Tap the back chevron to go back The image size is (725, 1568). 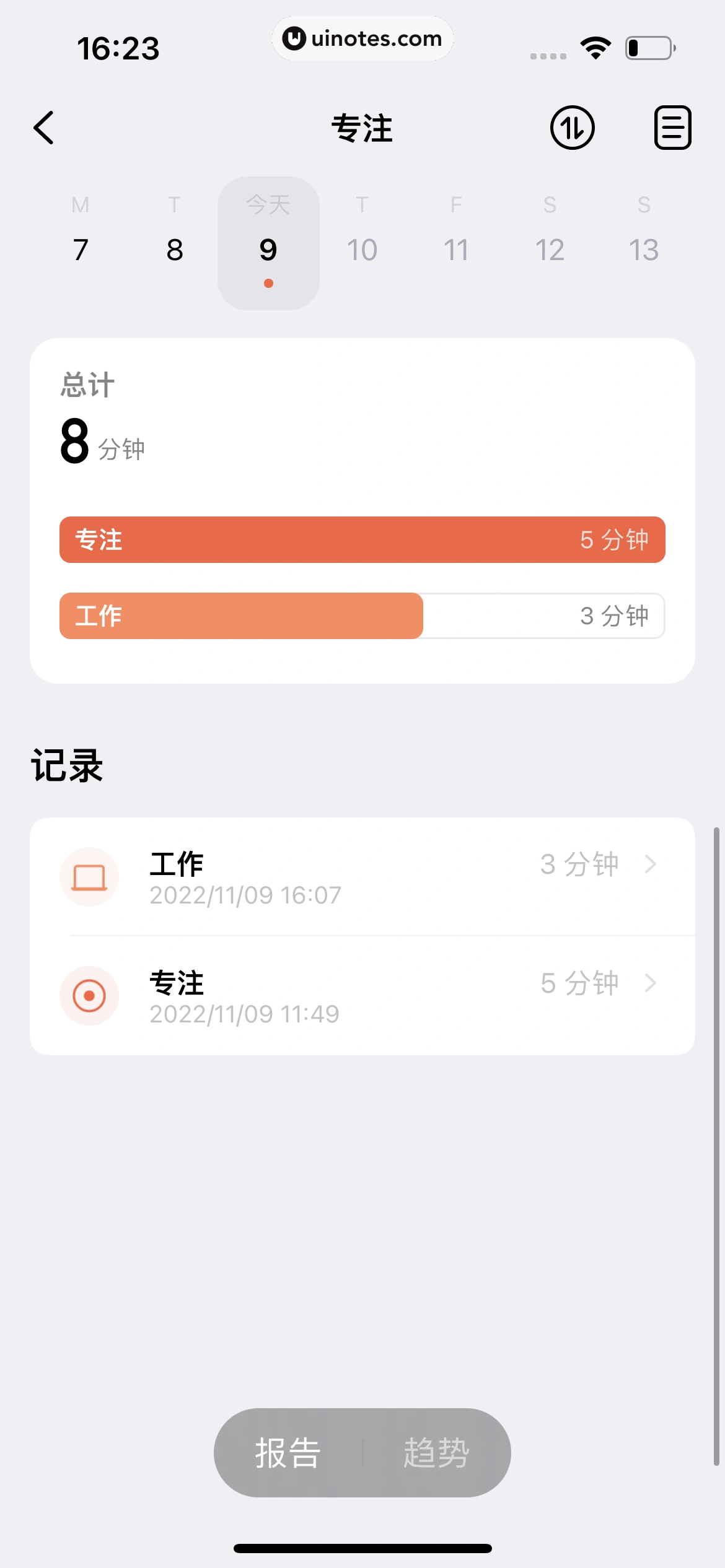[x=43, y=128]
